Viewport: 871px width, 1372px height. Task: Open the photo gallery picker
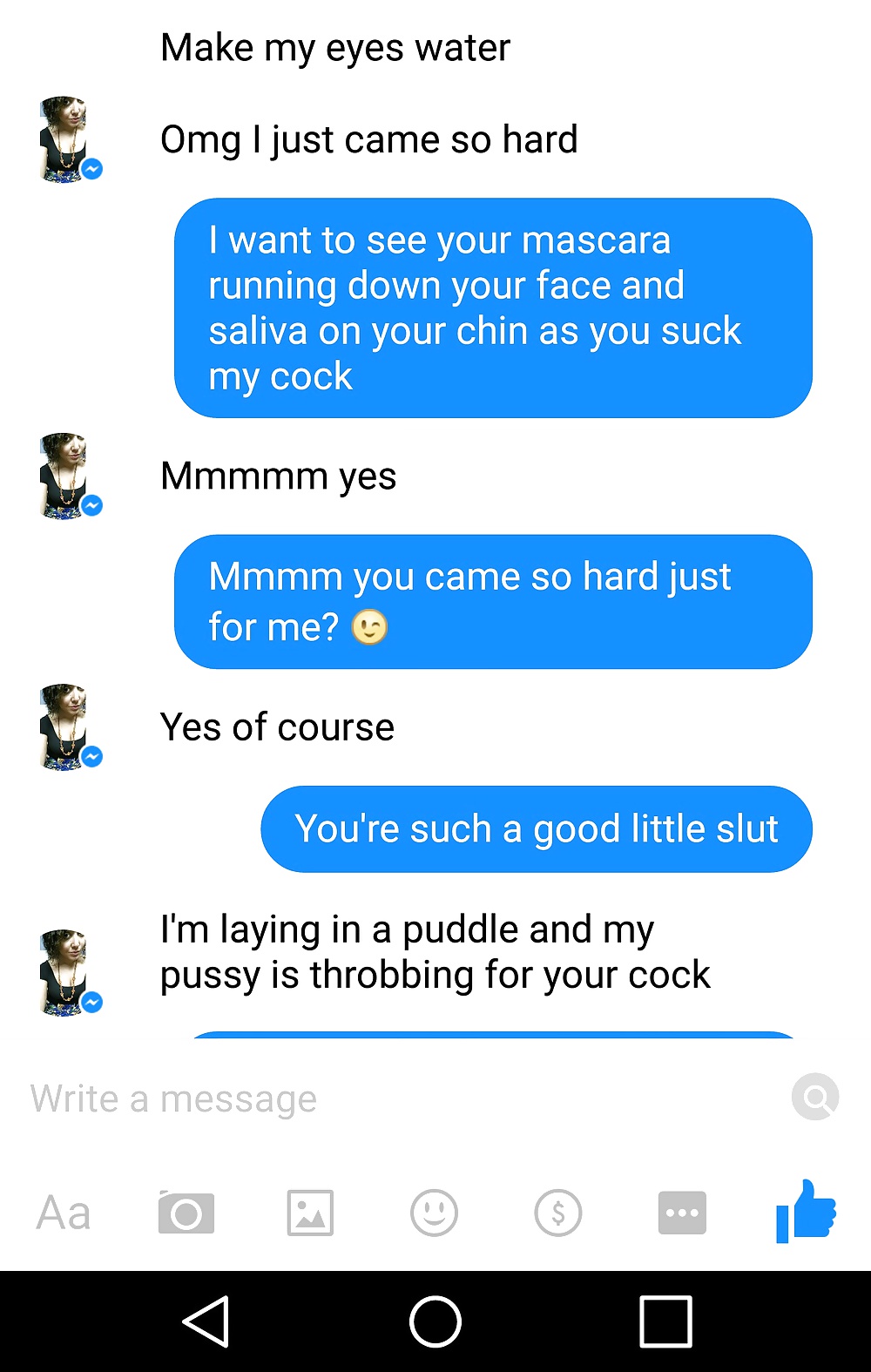310,1213
